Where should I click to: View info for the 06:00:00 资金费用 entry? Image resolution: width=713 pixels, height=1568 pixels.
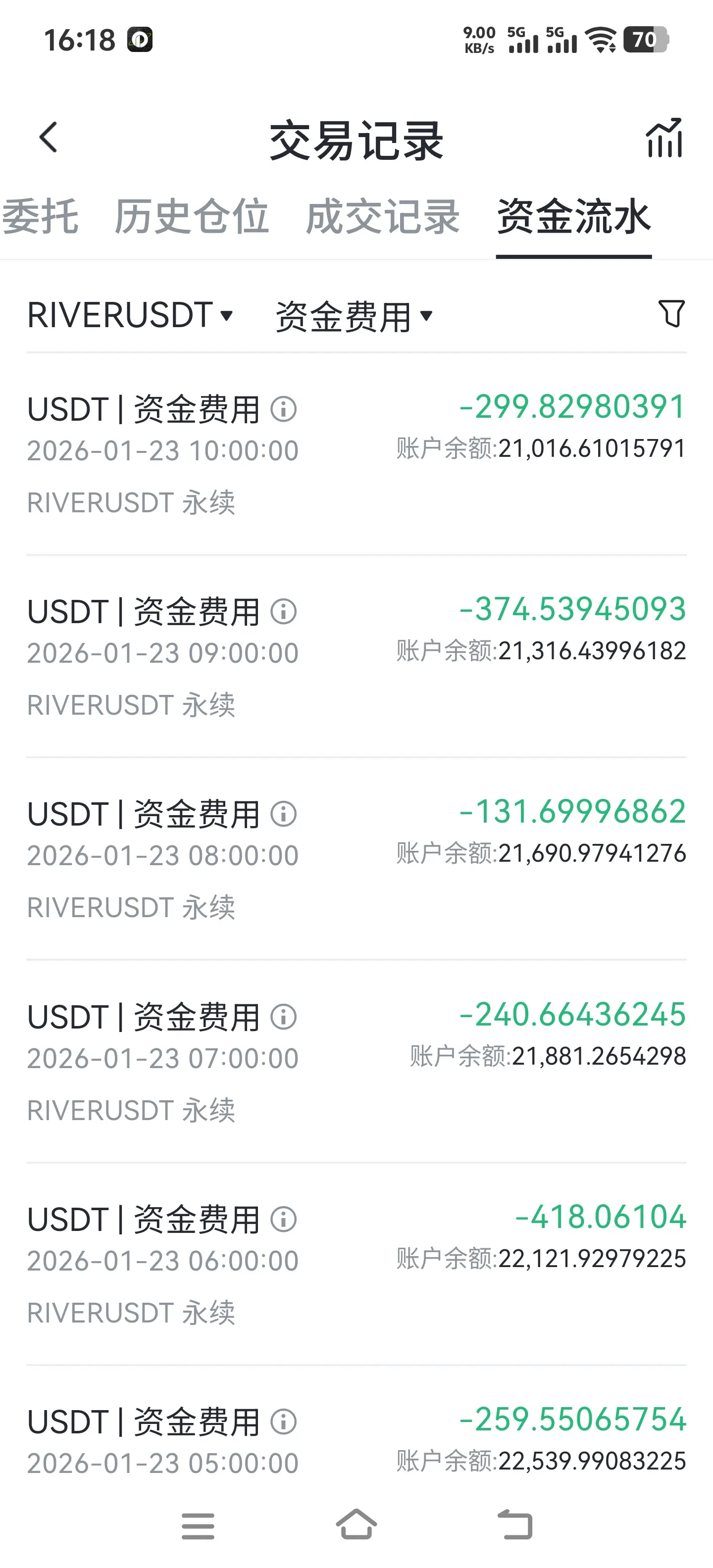(284, 1220)
